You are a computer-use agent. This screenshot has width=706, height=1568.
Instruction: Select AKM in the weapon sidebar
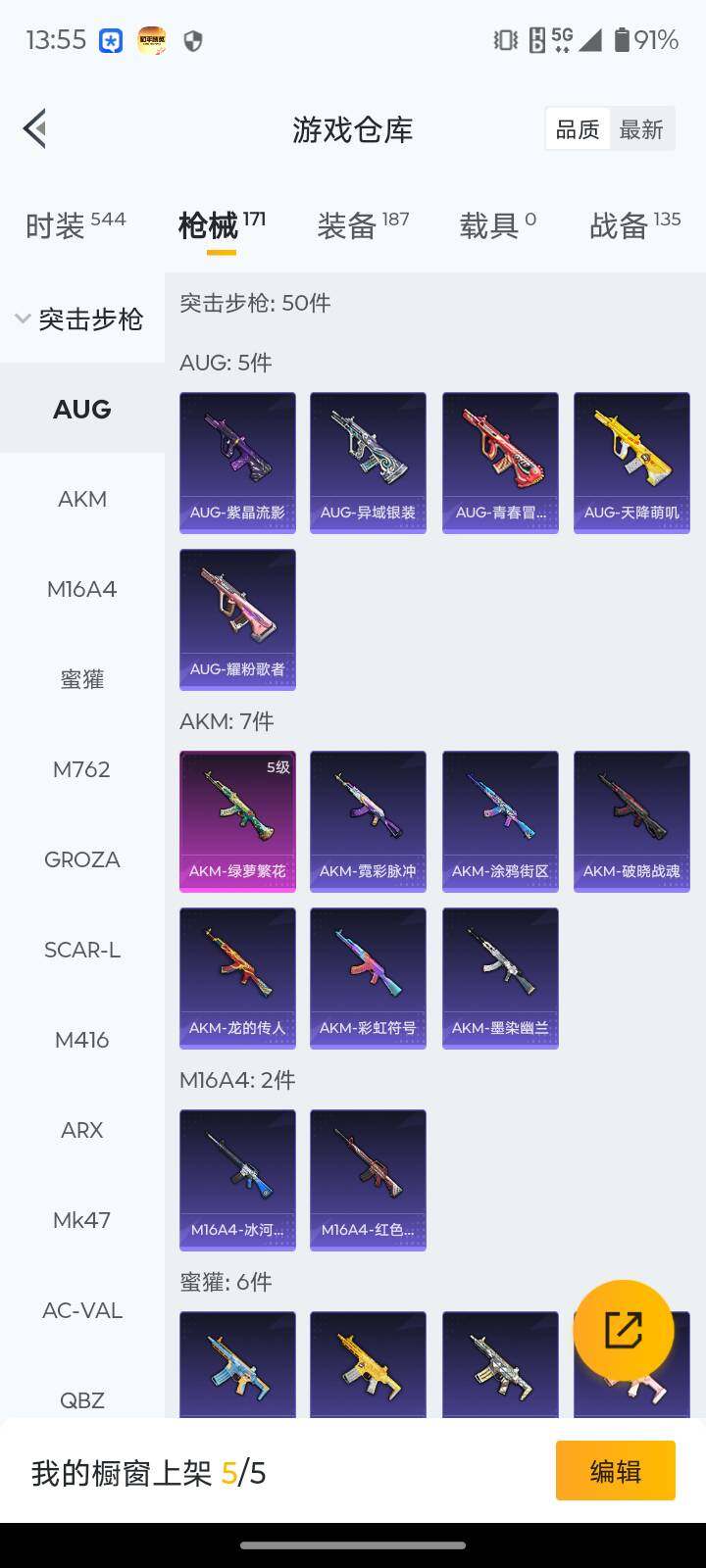pos(82,499)
